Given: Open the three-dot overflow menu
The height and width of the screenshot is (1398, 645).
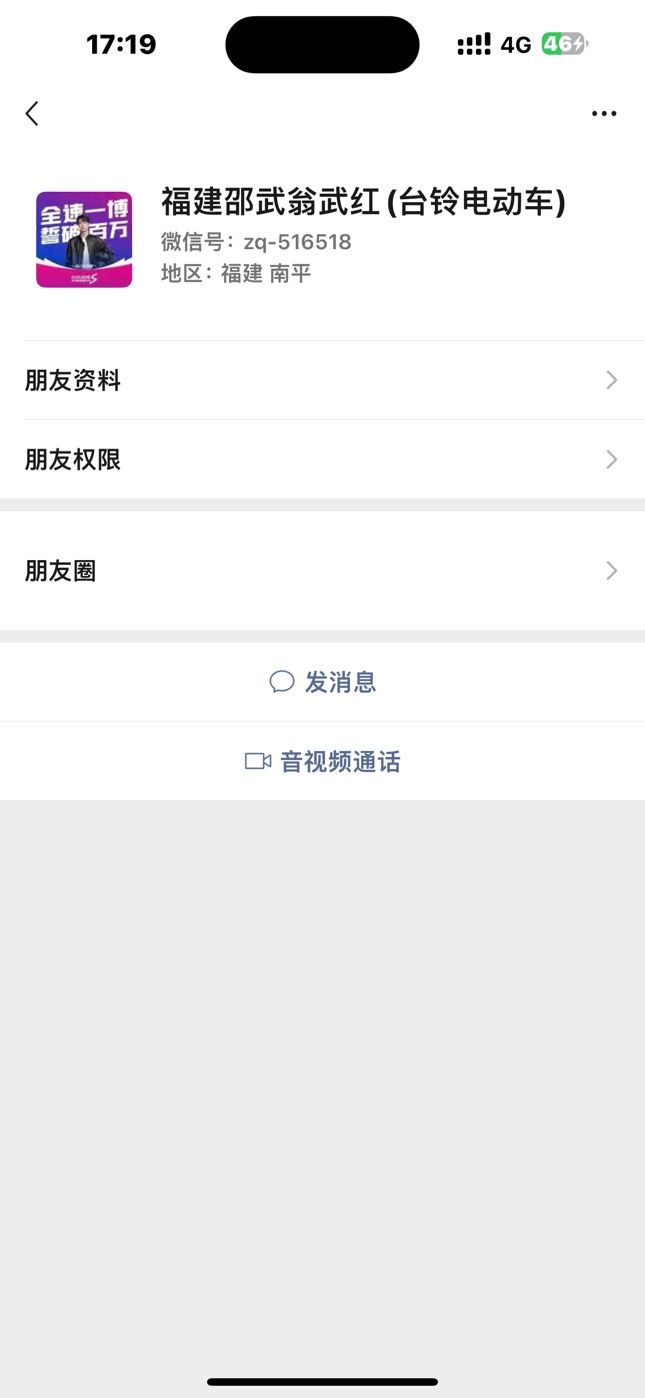Looking at the screenshot, I should (x=603, y=114).
